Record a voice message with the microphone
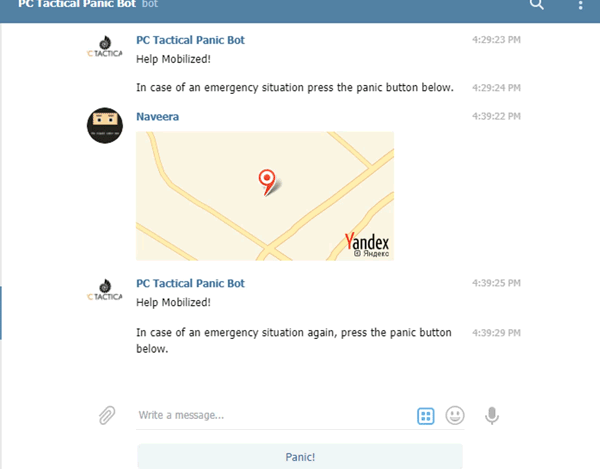This screenshot has width=600, height=469. [492, 415]
